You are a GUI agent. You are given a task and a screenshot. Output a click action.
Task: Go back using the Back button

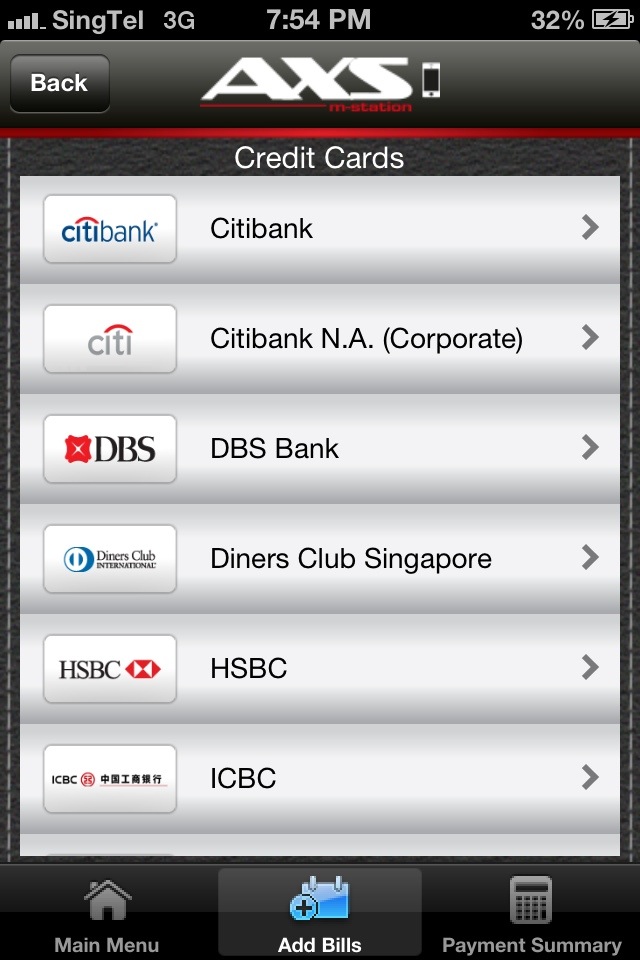(x=59, y=83)
